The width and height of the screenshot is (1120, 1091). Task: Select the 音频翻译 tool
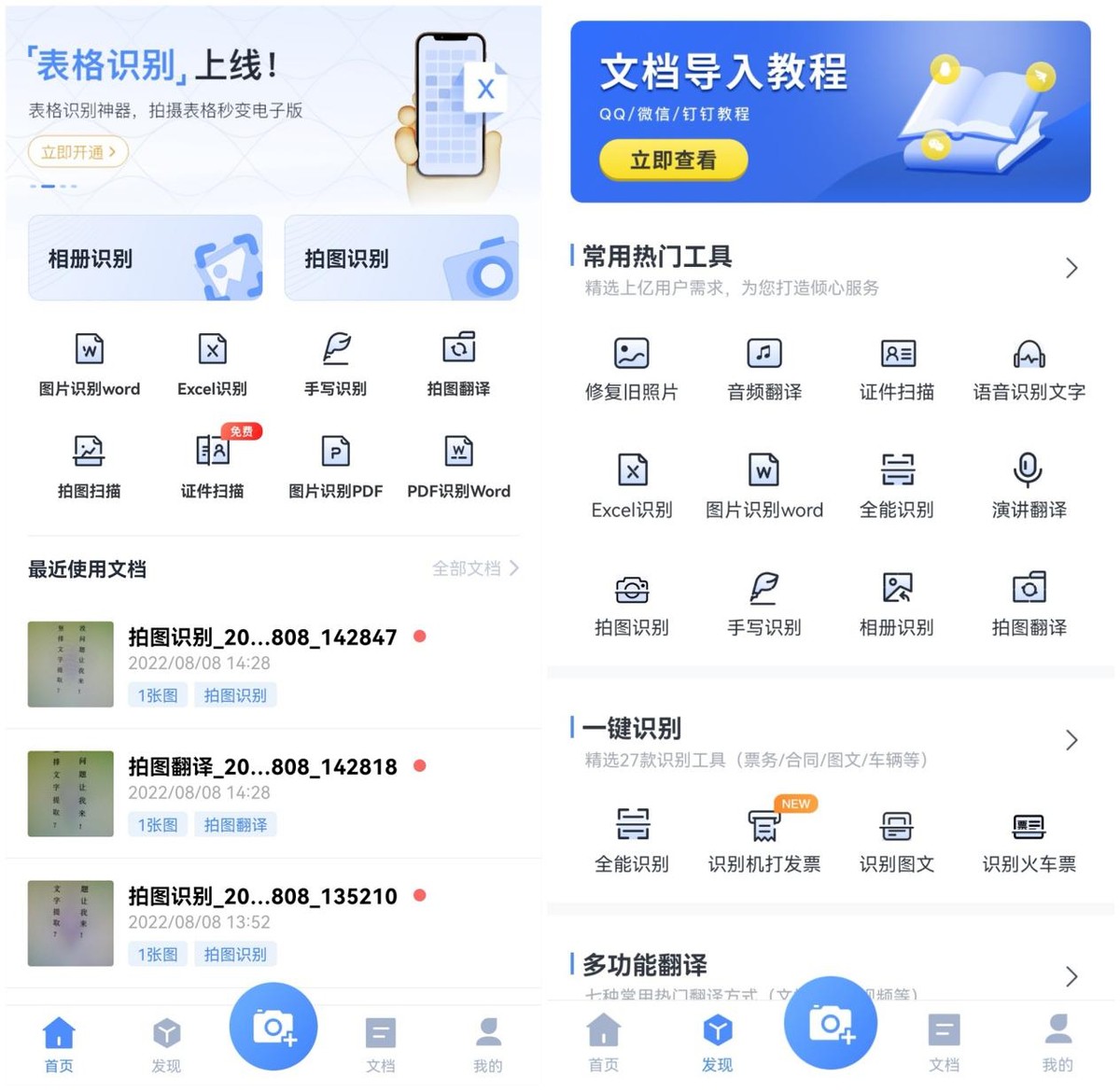tap(764, 369)
